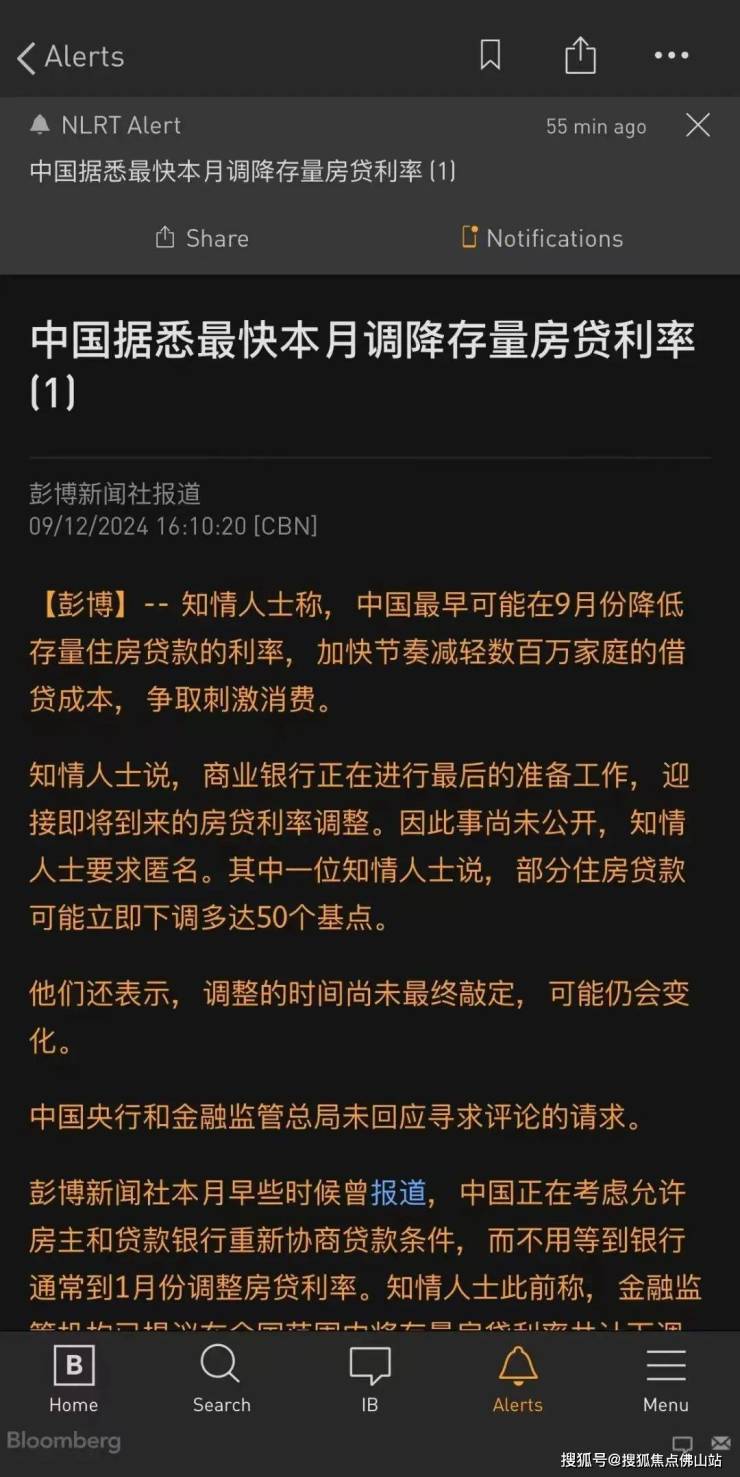The image size is (740, 1477).
Task: Open the Menu tab
Action: tap(665, 1378)
